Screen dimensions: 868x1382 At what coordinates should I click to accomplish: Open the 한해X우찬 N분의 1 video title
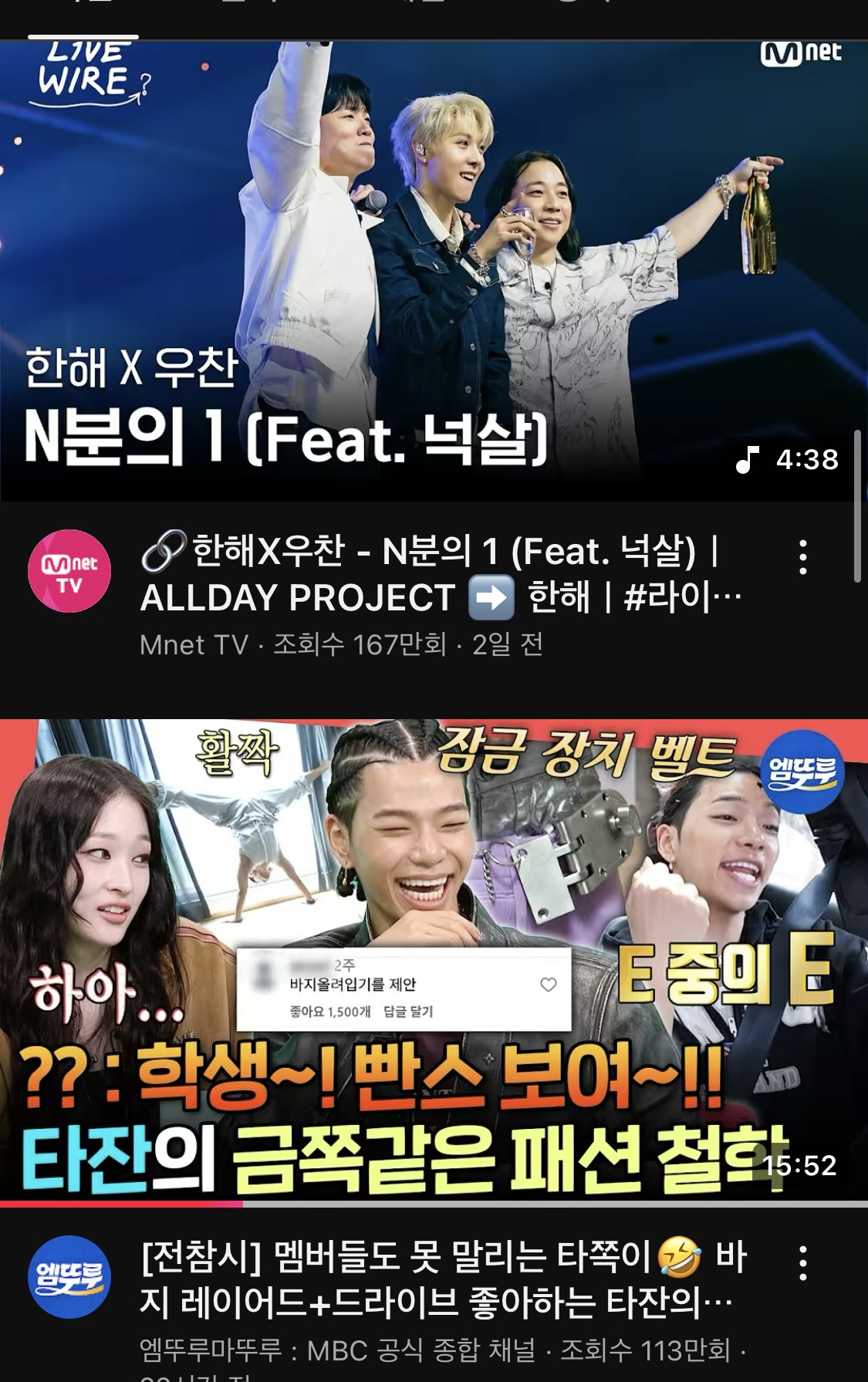pyautogui.click(x=440, y=574)
